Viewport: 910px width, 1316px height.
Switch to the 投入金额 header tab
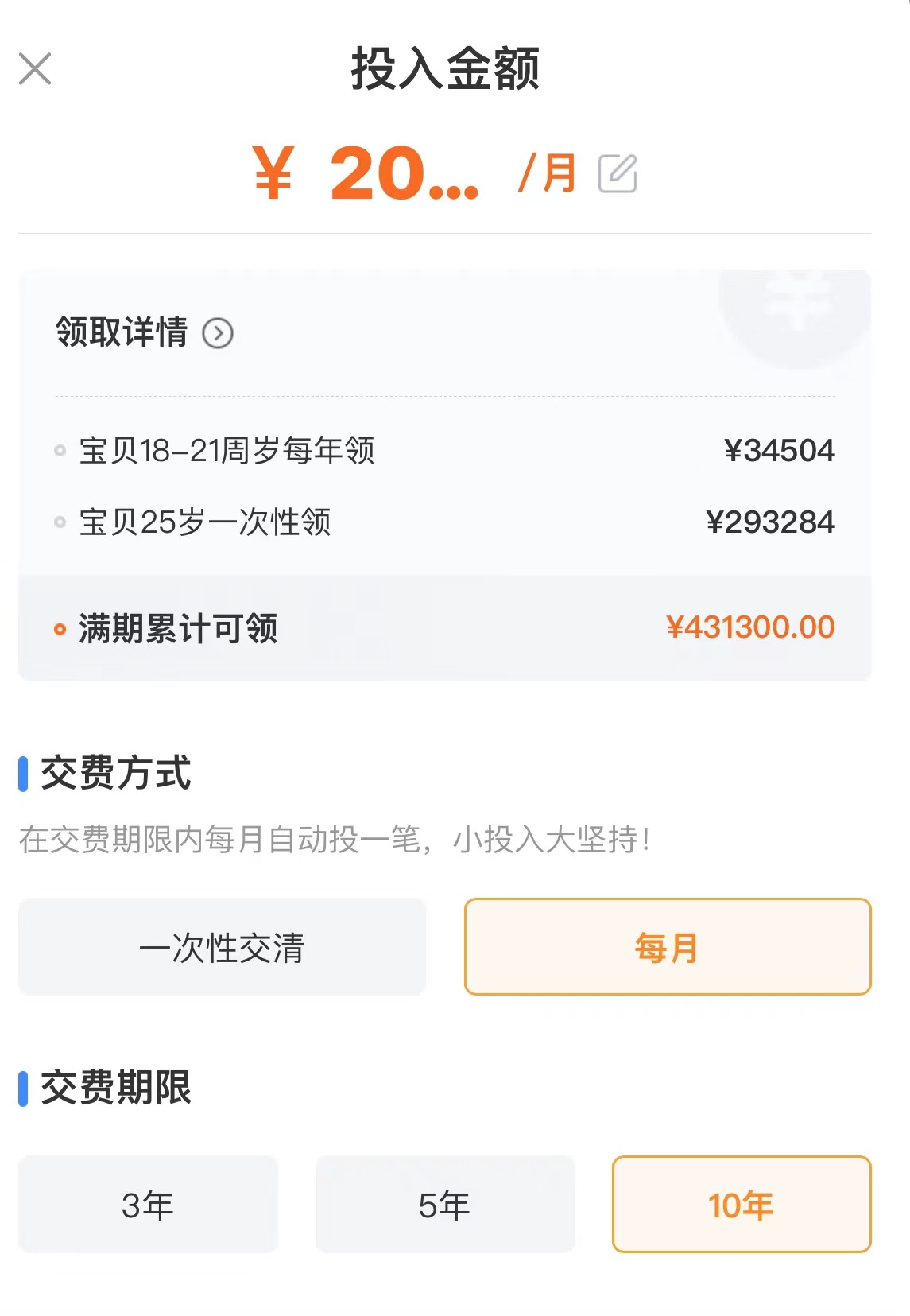[x=447, y=68]
